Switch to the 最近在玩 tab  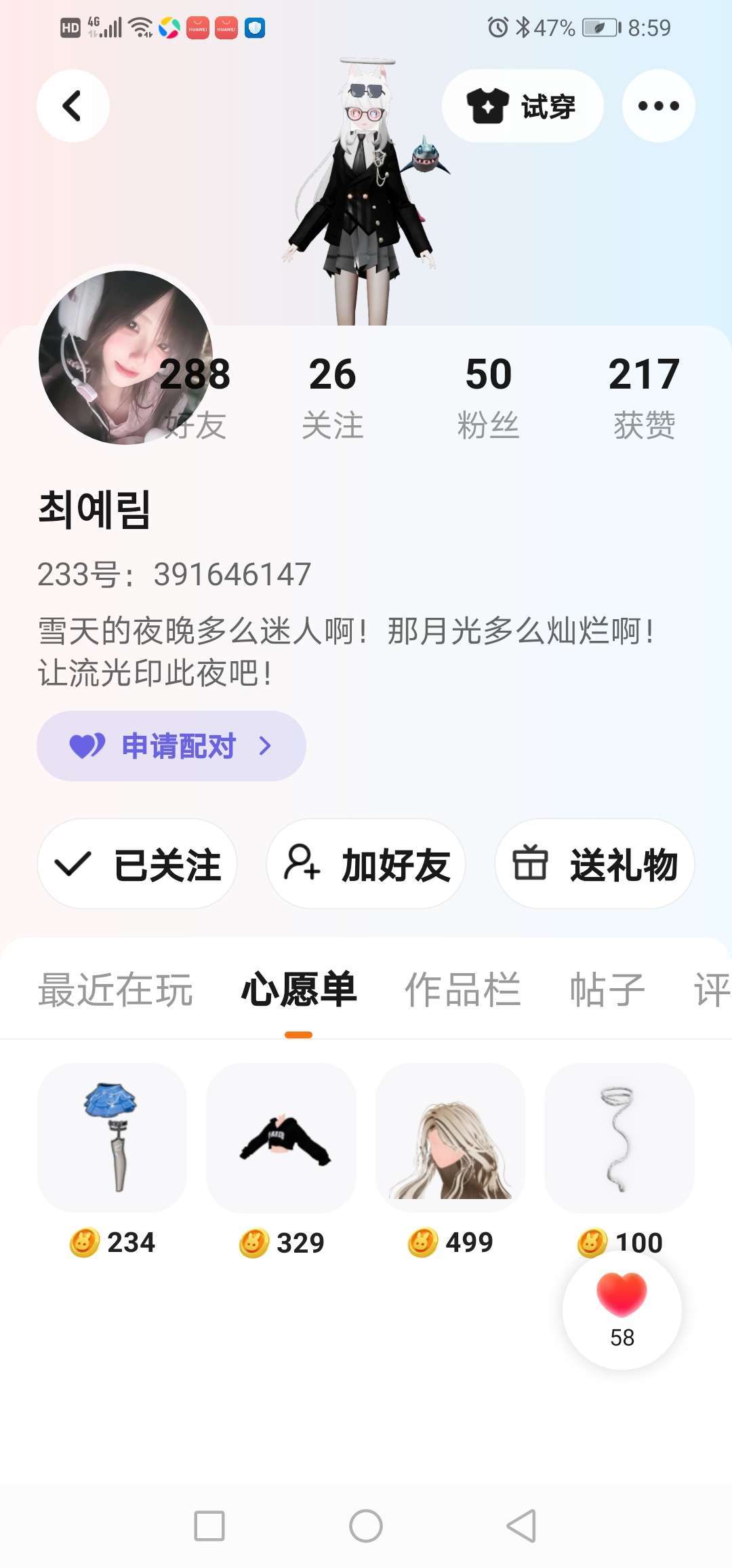[115, 989]
